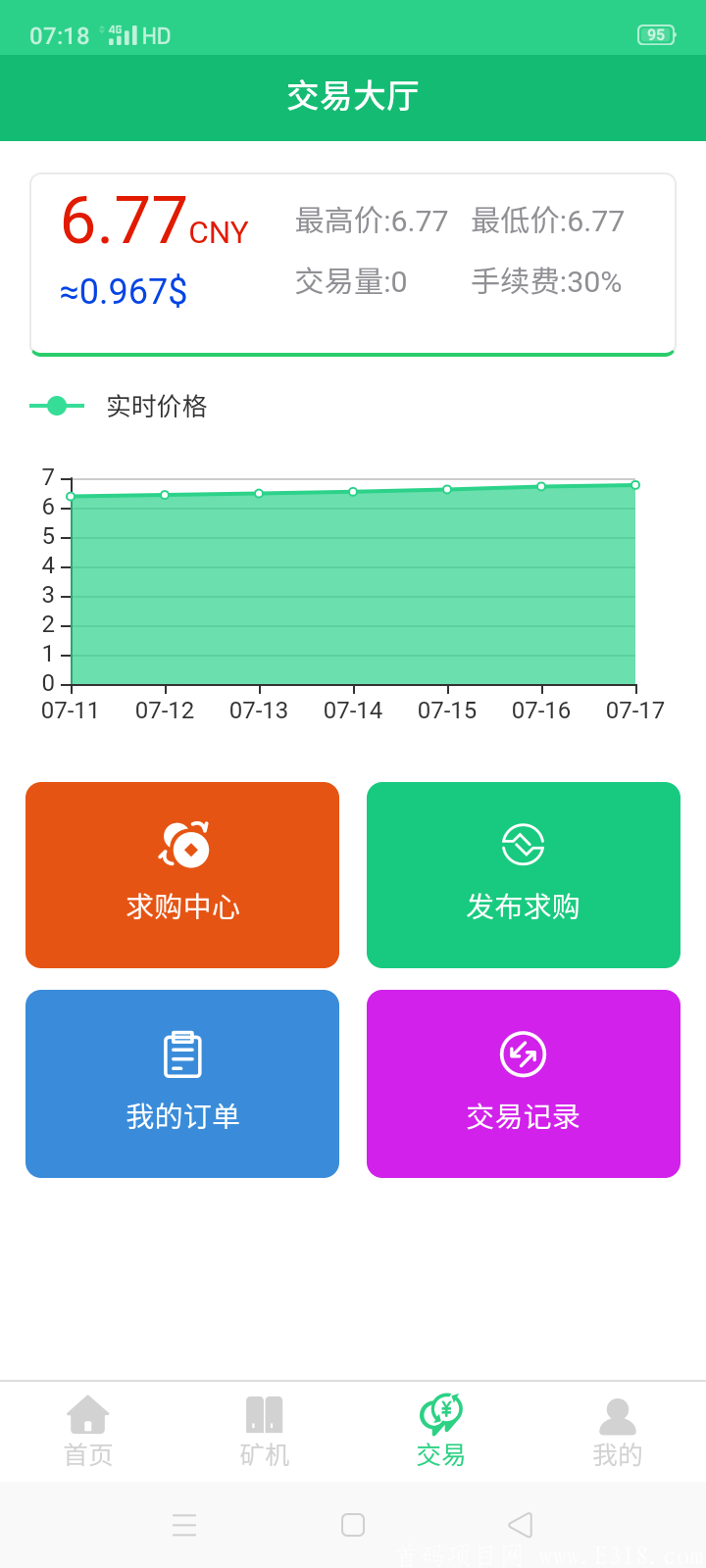The width and height of the screenshot is (706, 1568).
Task: Open the 我的订单 card
Action: point(181,1083)
